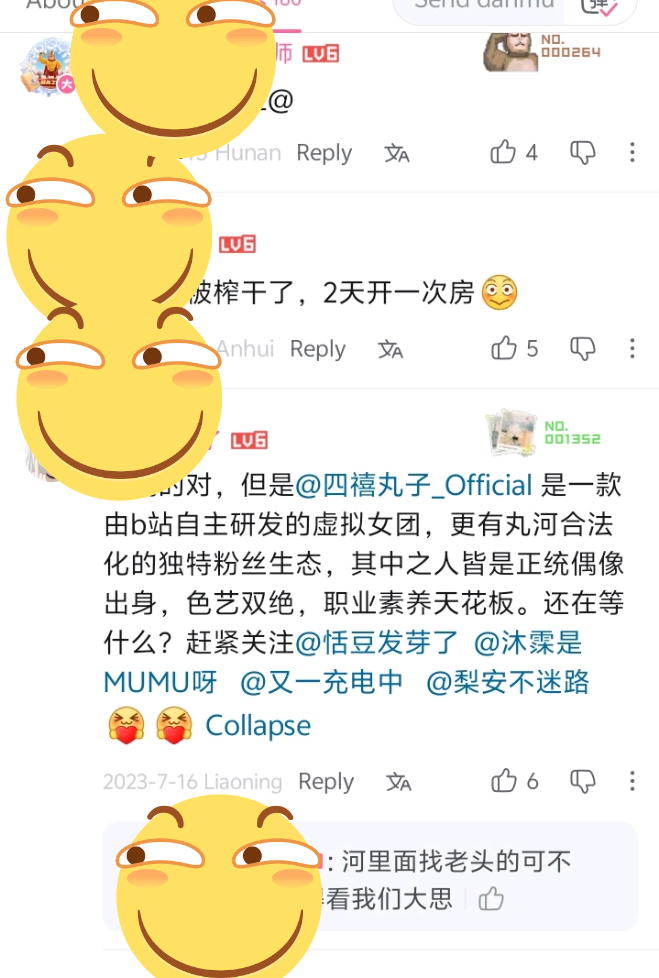Open more options on the Liaoning comment
Viewport: 659px width, 978px height.
(x=632, y=781)
